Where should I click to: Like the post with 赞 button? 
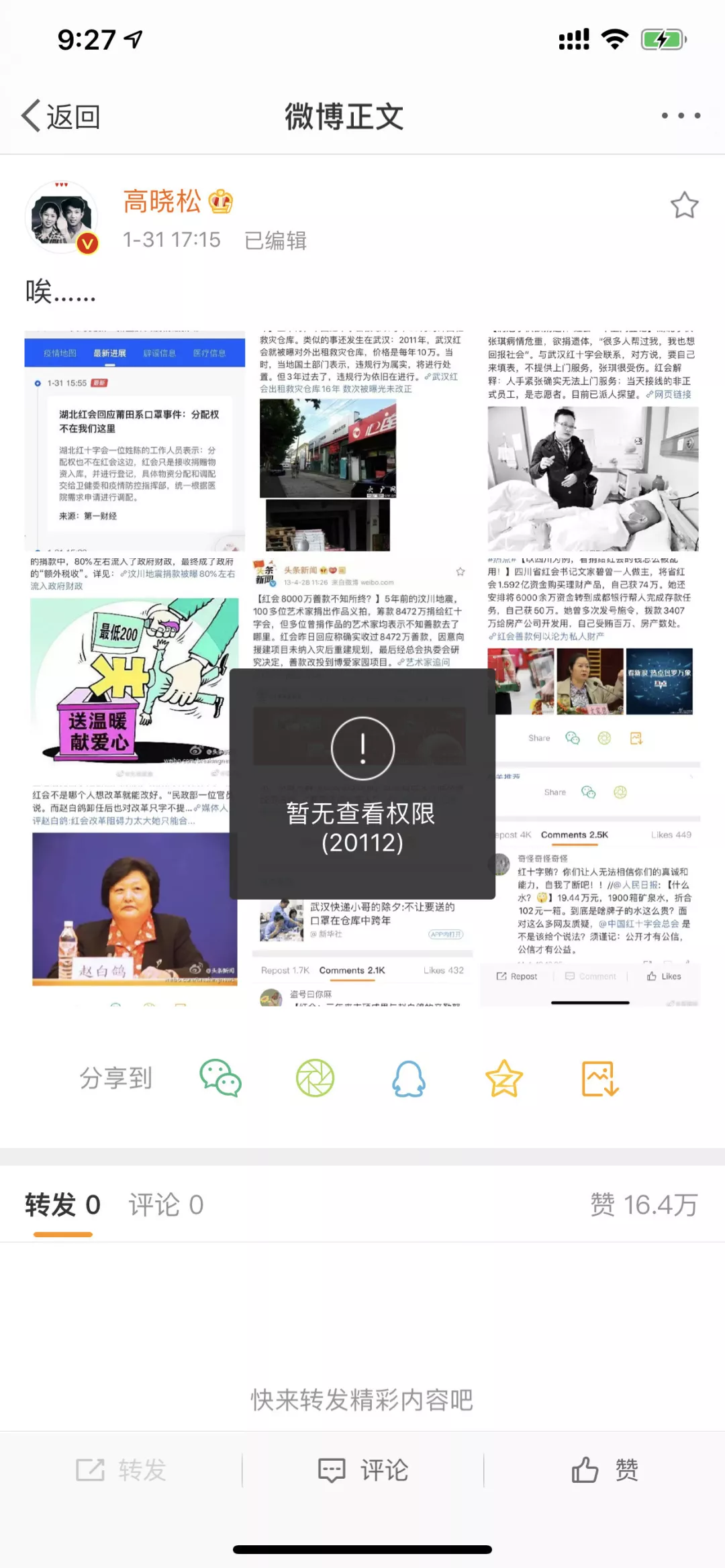[604, 1470]
